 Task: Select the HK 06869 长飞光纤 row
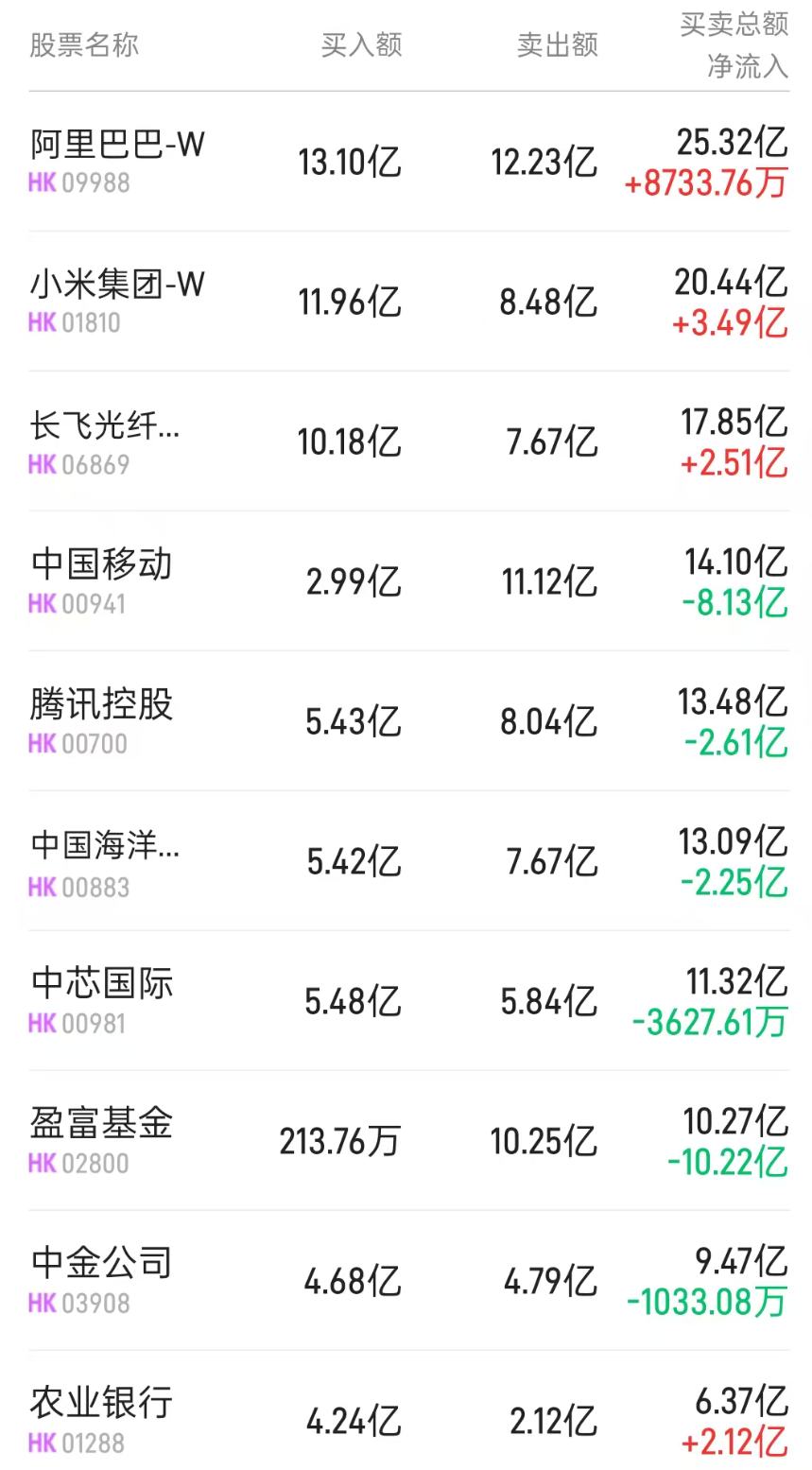104,441
